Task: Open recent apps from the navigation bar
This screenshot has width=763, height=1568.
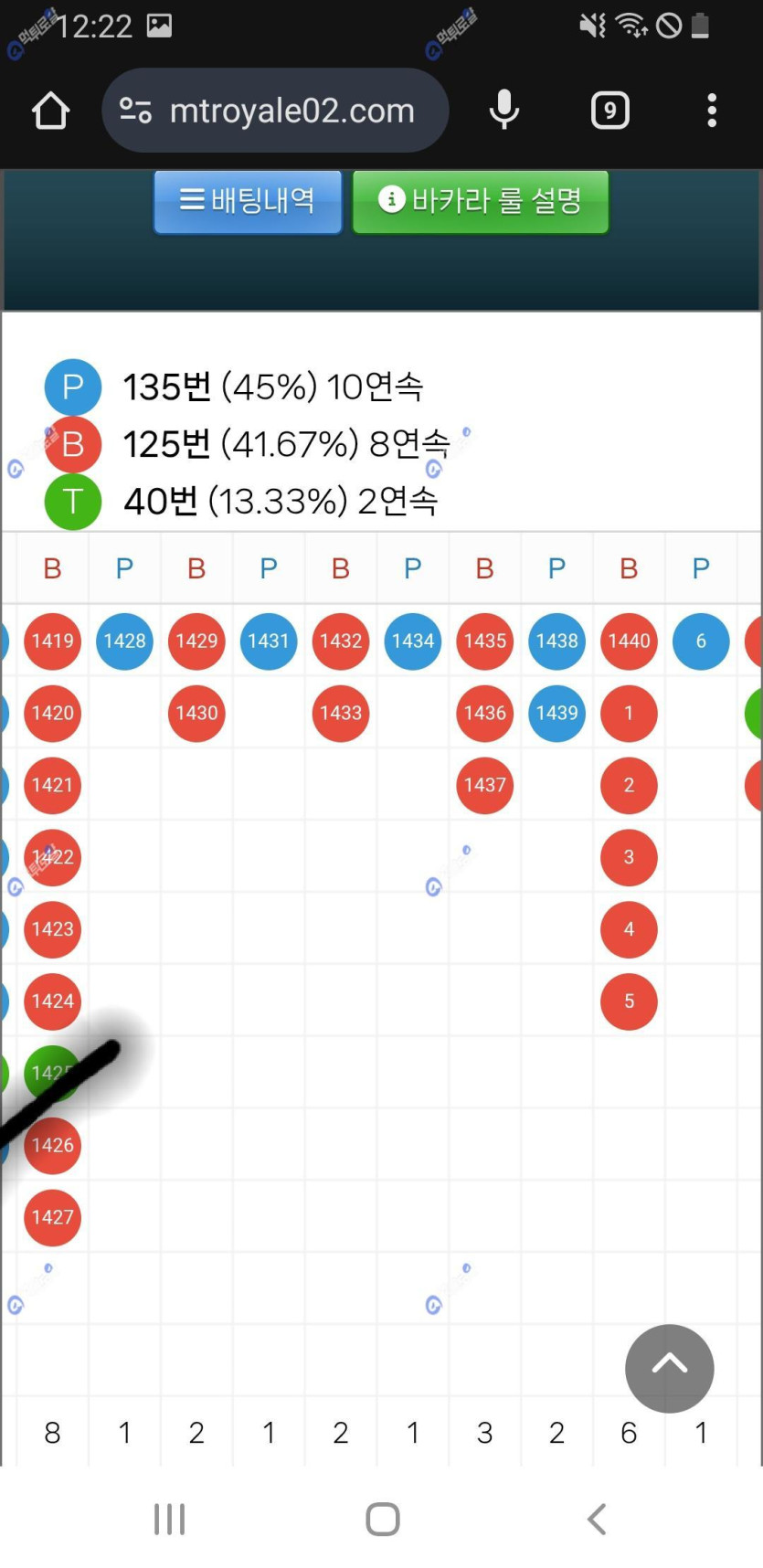Action: pyautogui.click(x=169, y=1519)
